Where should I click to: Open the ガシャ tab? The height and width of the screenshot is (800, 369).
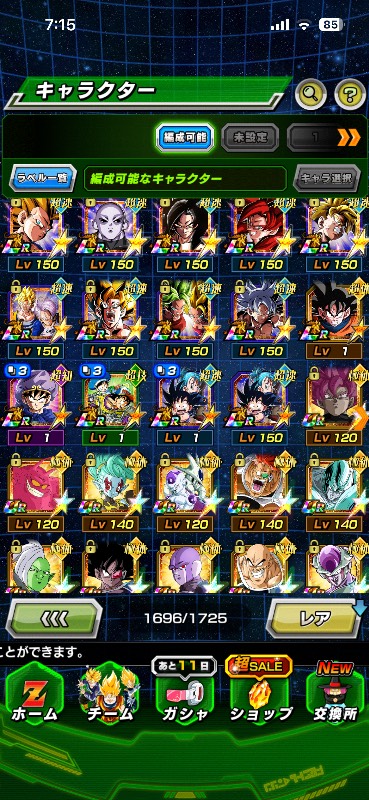coord(183,695)
